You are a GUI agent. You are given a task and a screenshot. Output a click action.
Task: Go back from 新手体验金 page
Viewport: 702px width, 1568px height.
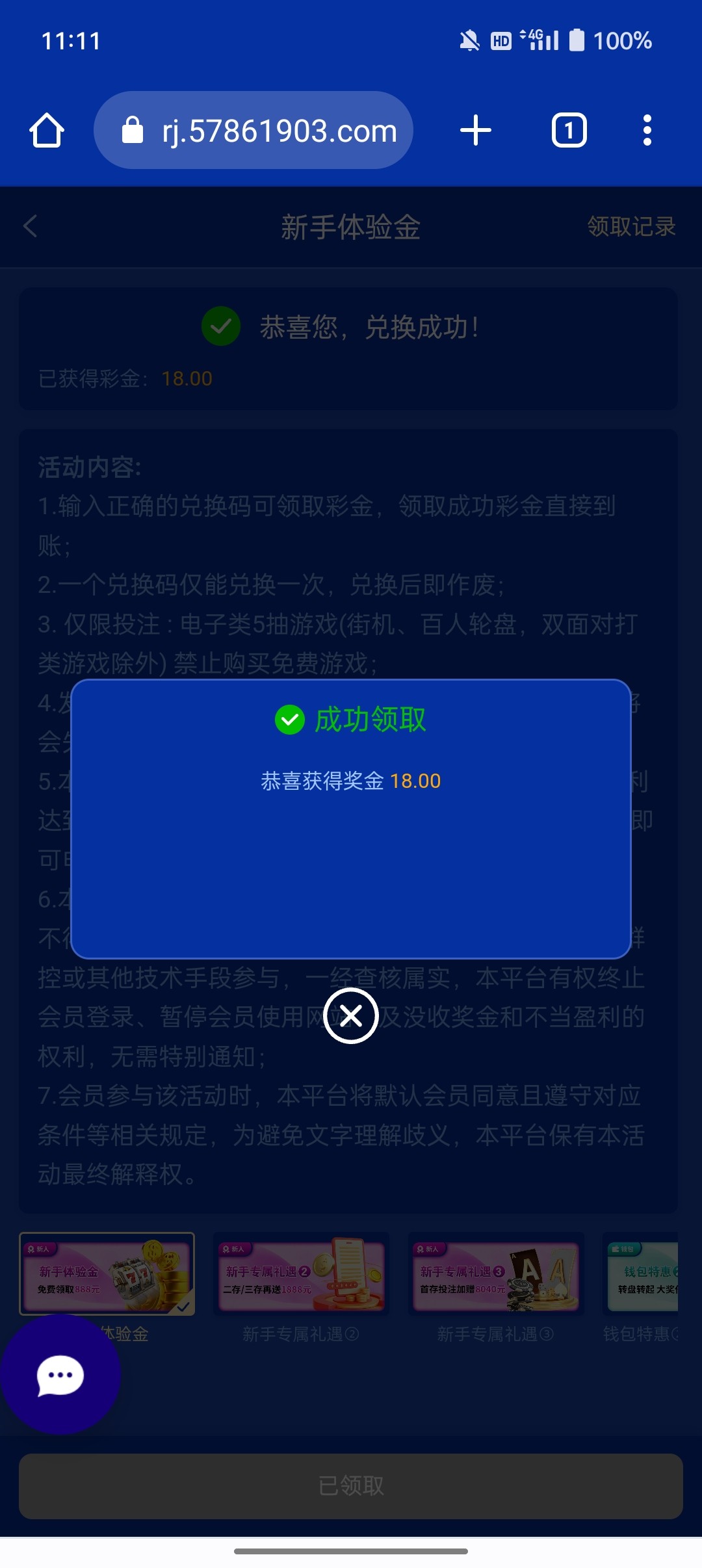[31, 227]
